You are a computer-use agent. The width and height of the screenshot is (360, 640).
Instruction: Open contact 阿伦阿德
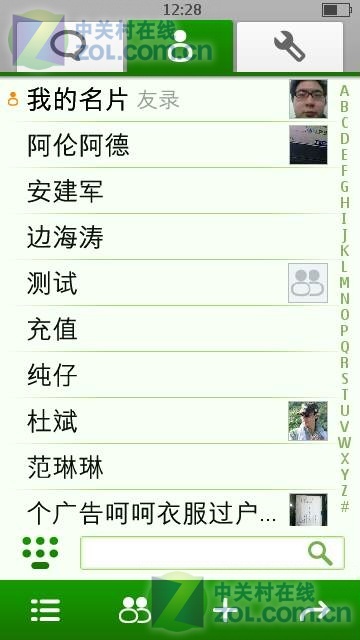coord(169,145)
